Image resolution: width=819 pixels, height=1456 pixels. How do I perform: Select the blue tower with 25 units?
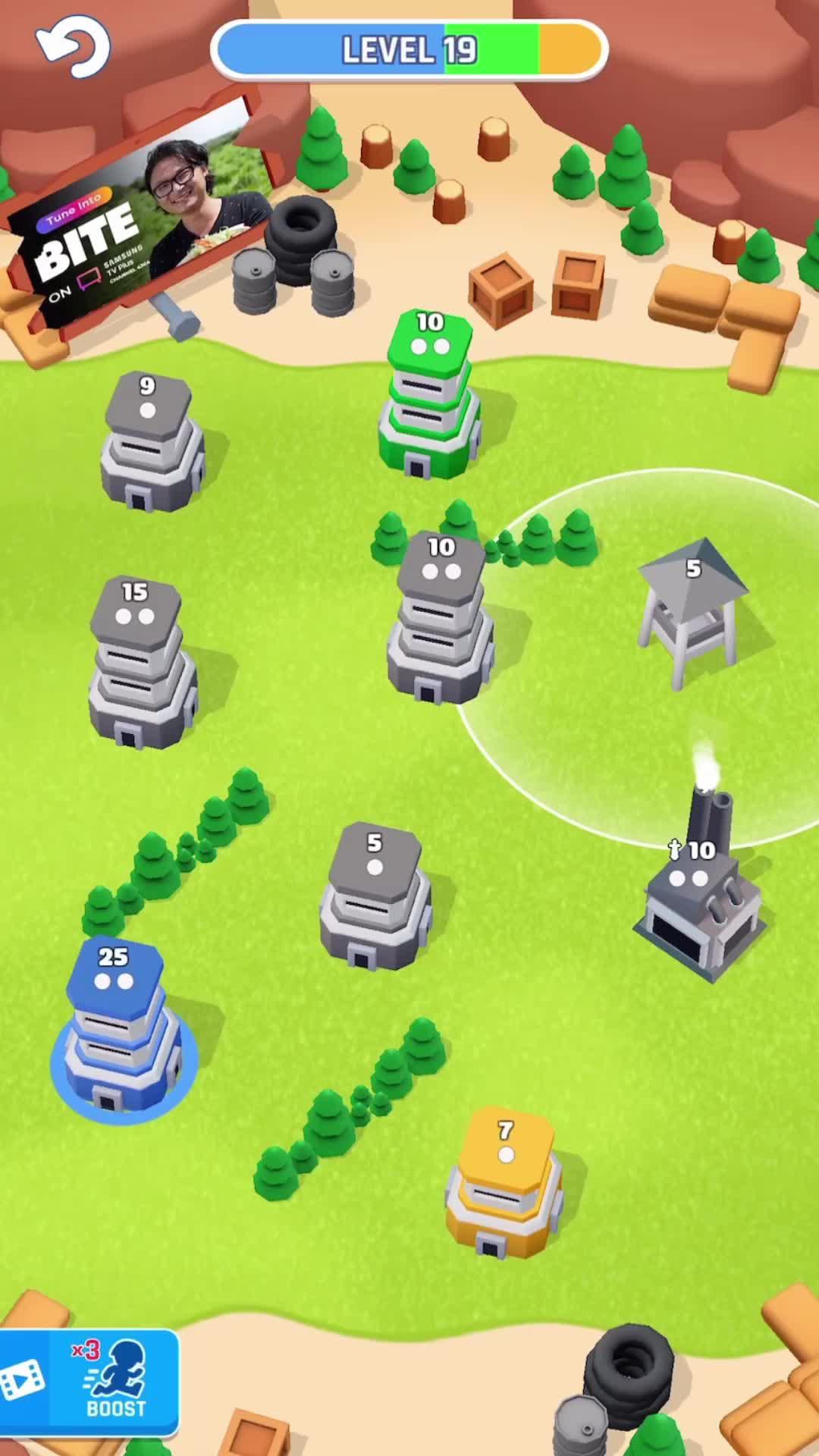tap(120, 1028)
